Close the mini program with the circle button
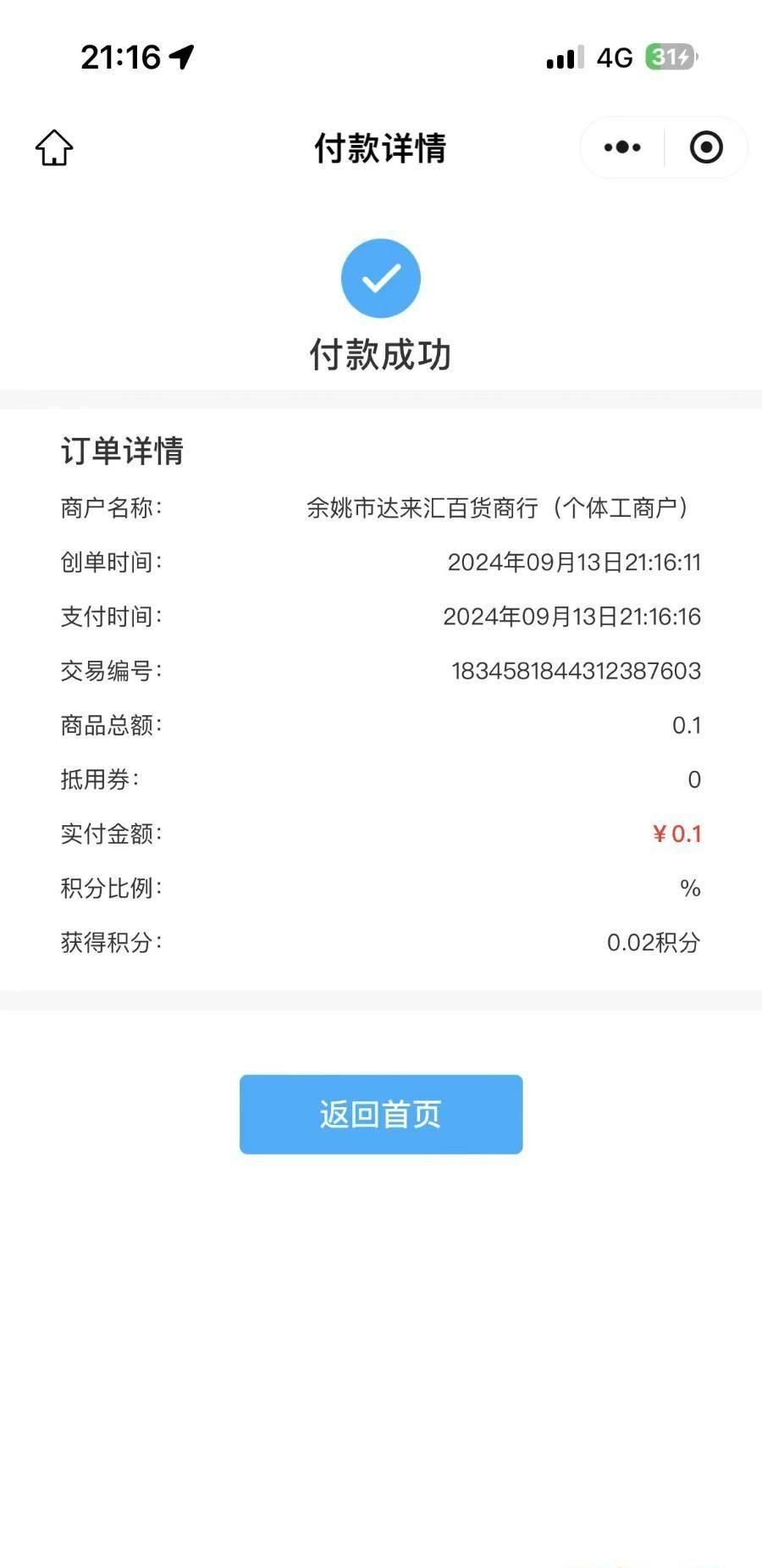The width and height of the screenshot is (762, 1568). (x=706, y=147)
